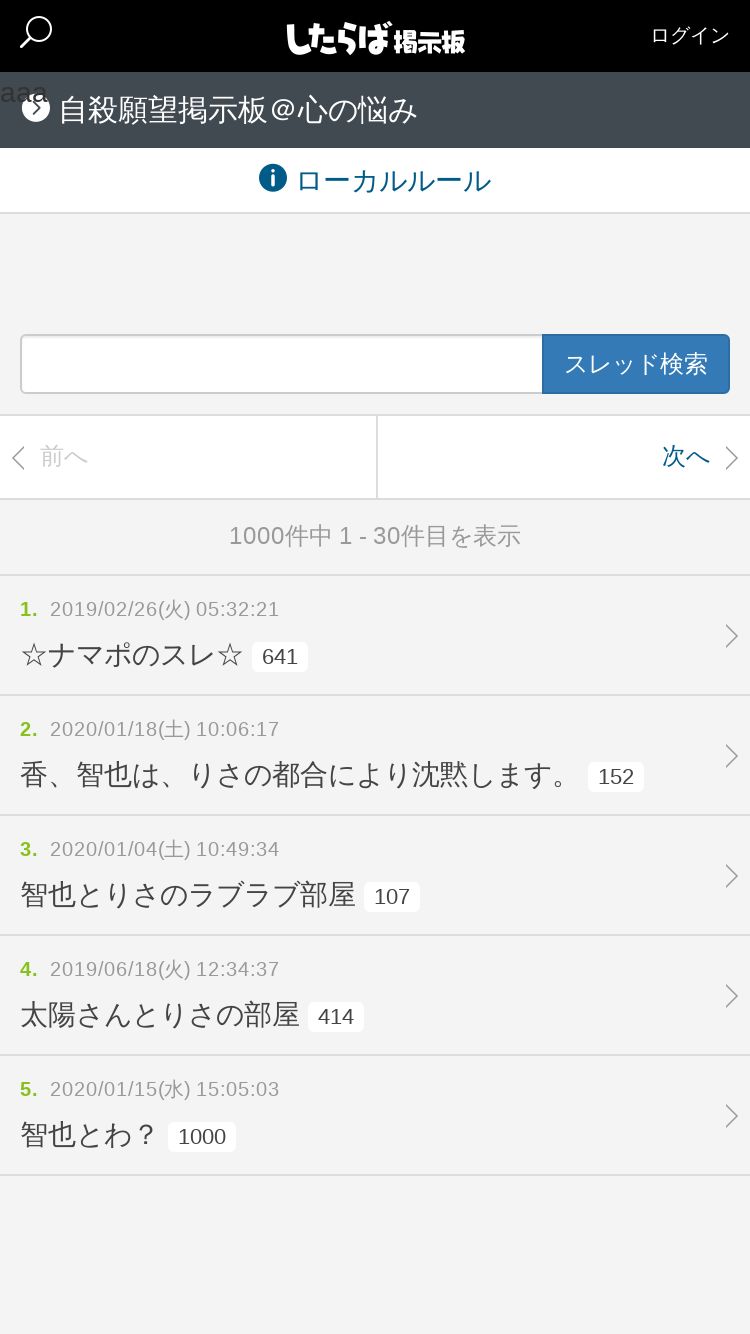This screenshot has width=750, height=1334.
Task: Go to the next page with 次へ
Action: tap(564, 457)
